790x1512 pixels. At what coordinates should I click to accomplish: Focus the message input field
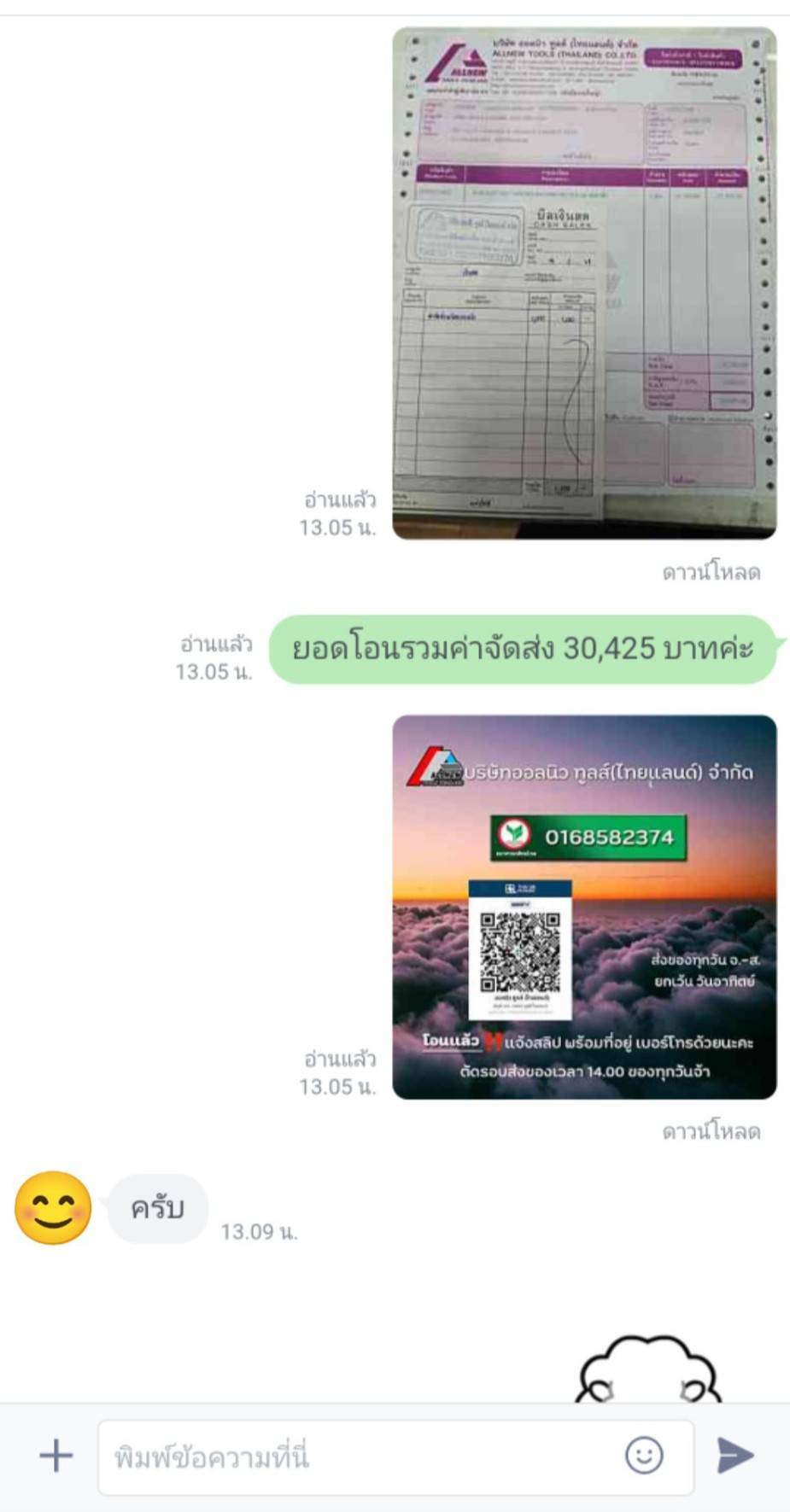pyautogui.click(x=359, y=1457)
